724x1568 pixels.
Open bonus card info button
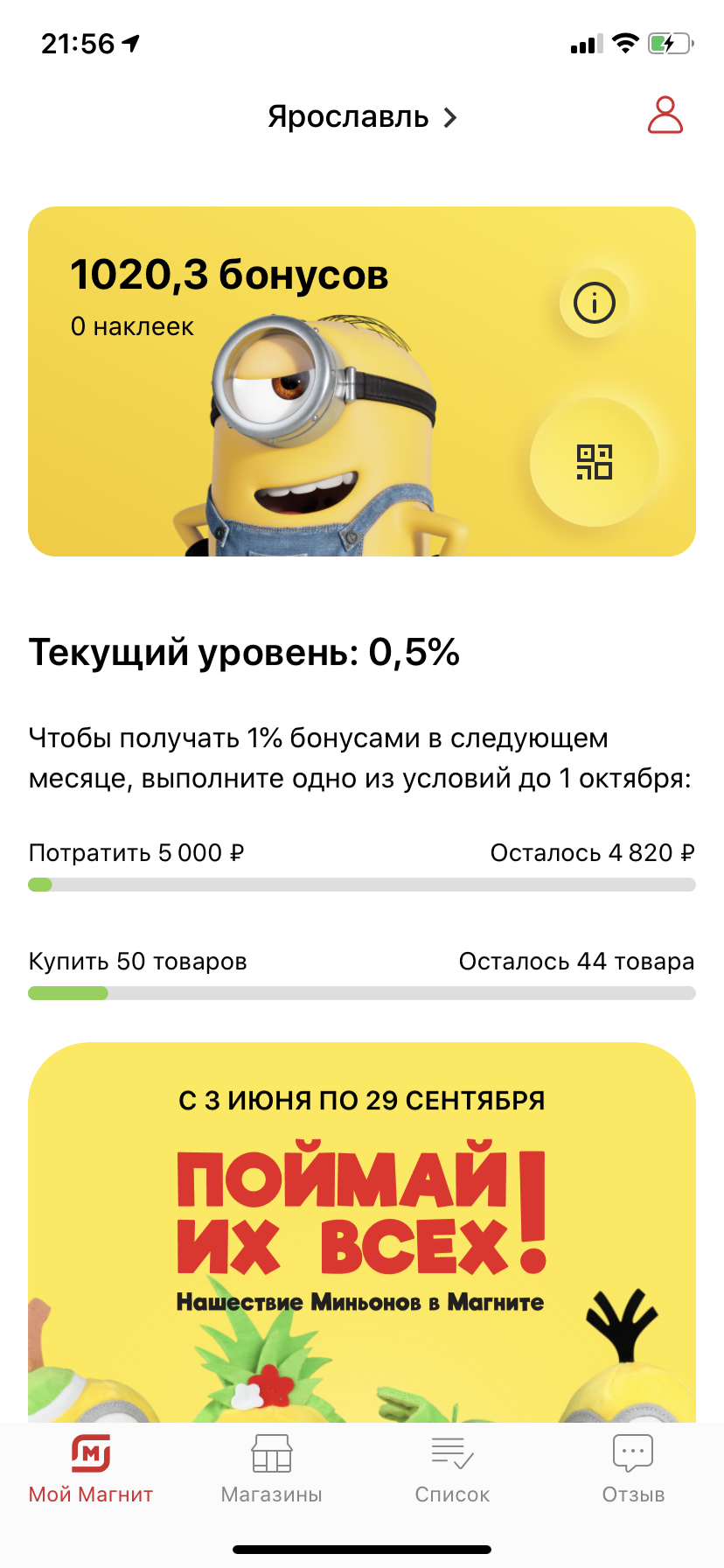[x=595, y=303]
